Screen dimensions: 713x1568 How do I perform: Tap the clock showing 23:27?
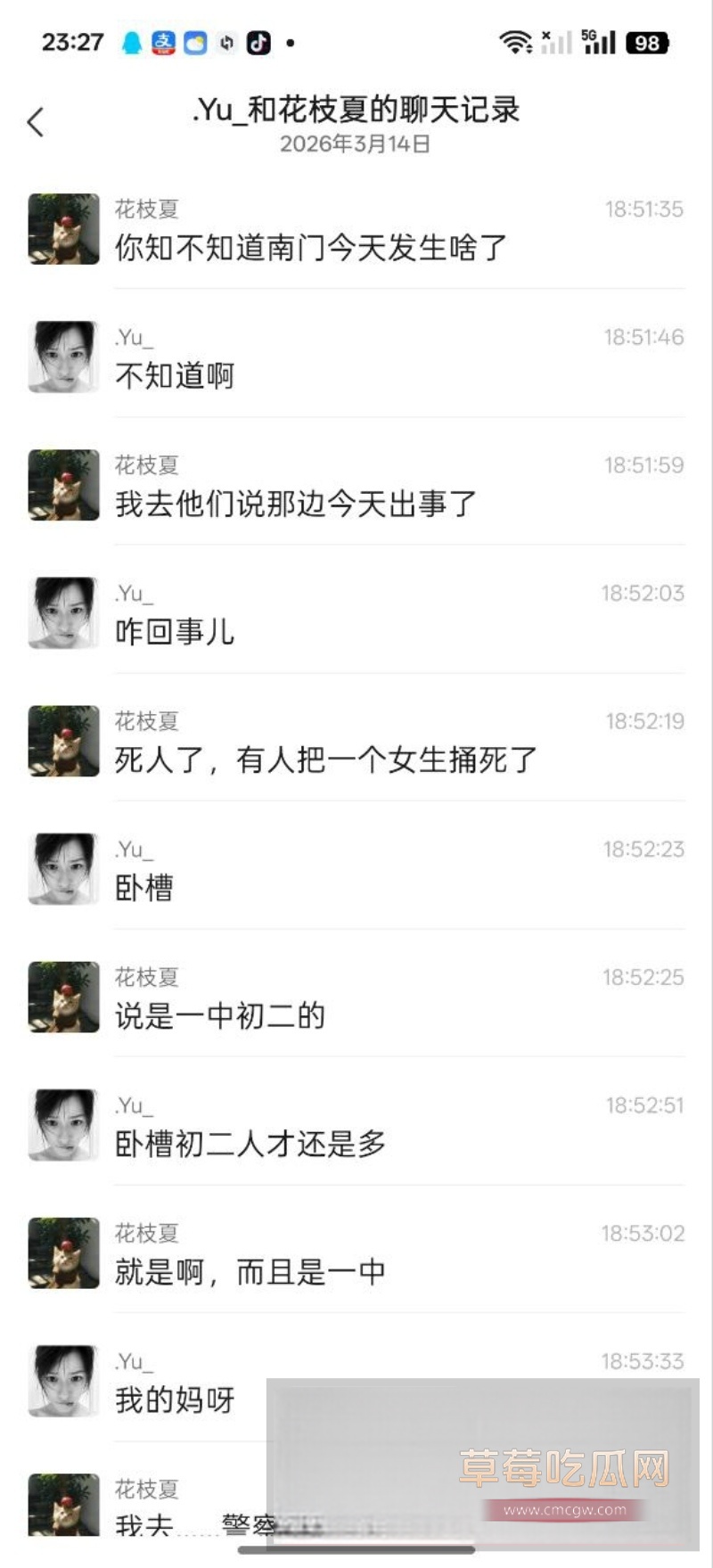pos(74,42)
